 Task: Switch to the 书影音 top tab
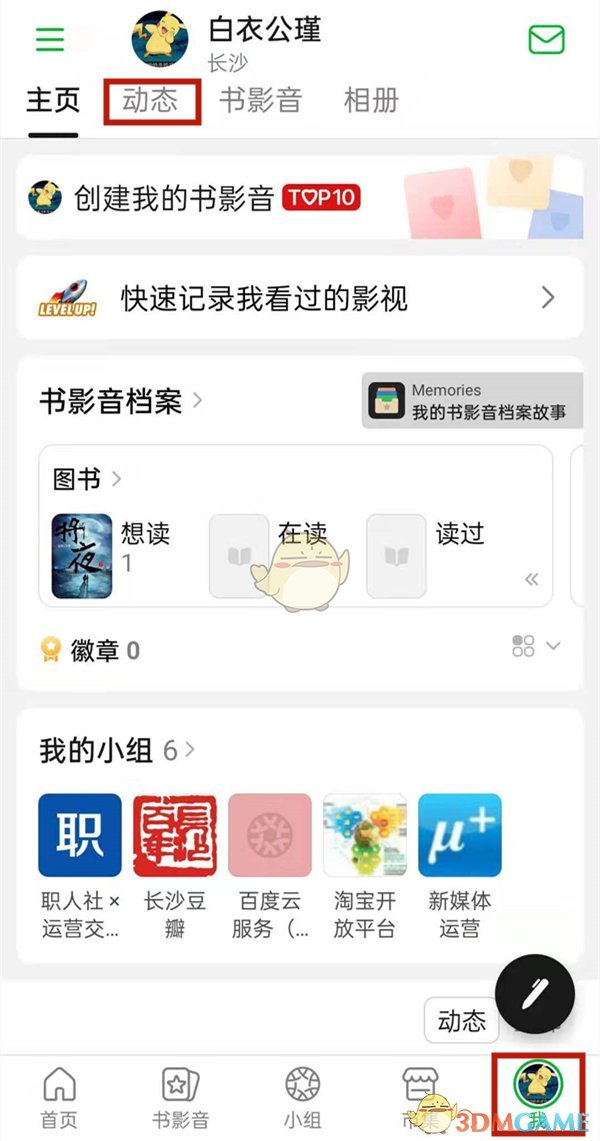pos(260,101)
